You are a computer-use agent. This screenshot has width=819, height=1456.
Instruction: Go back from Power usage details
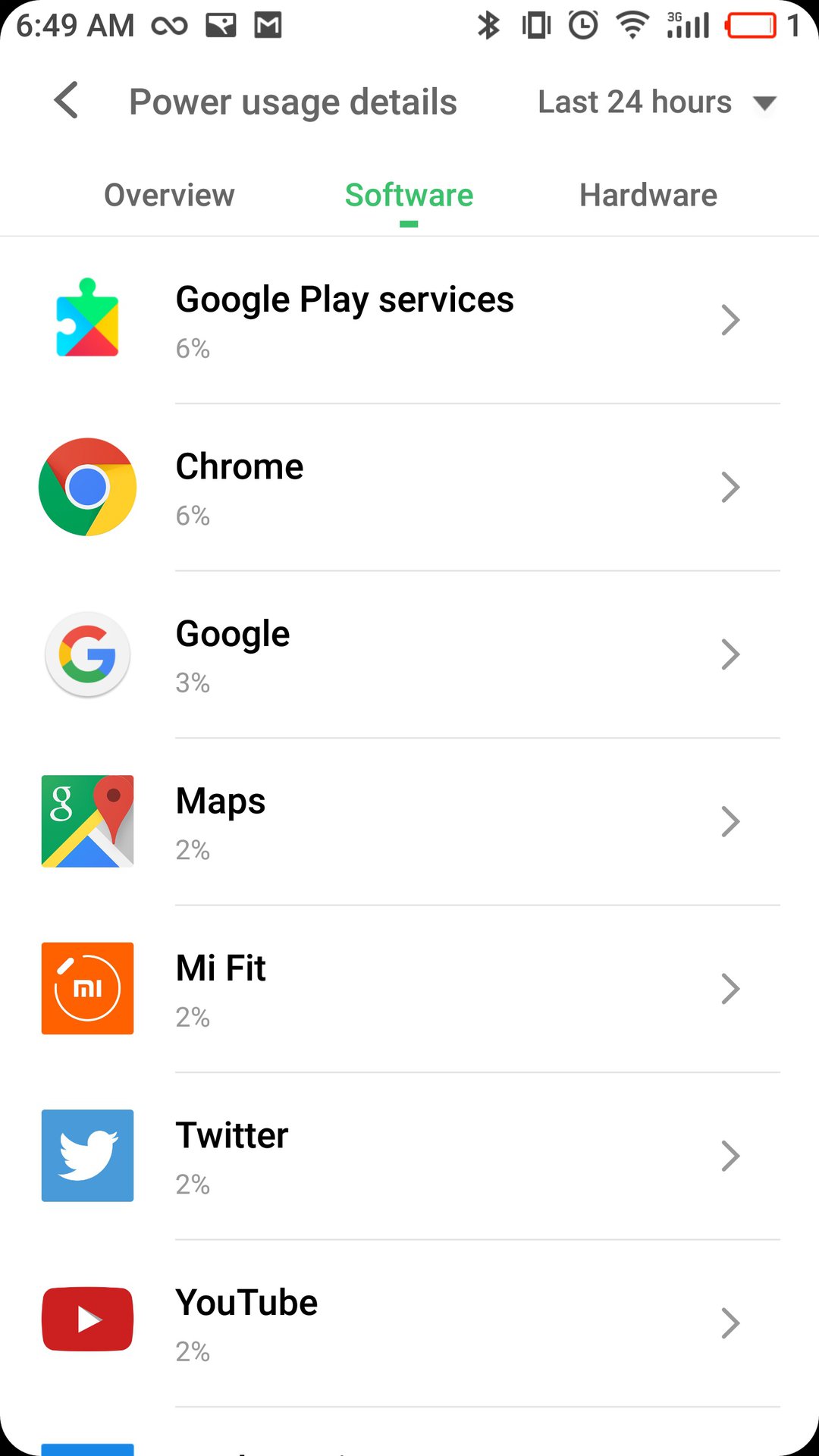pyautogui.click(x=67, y=101)
